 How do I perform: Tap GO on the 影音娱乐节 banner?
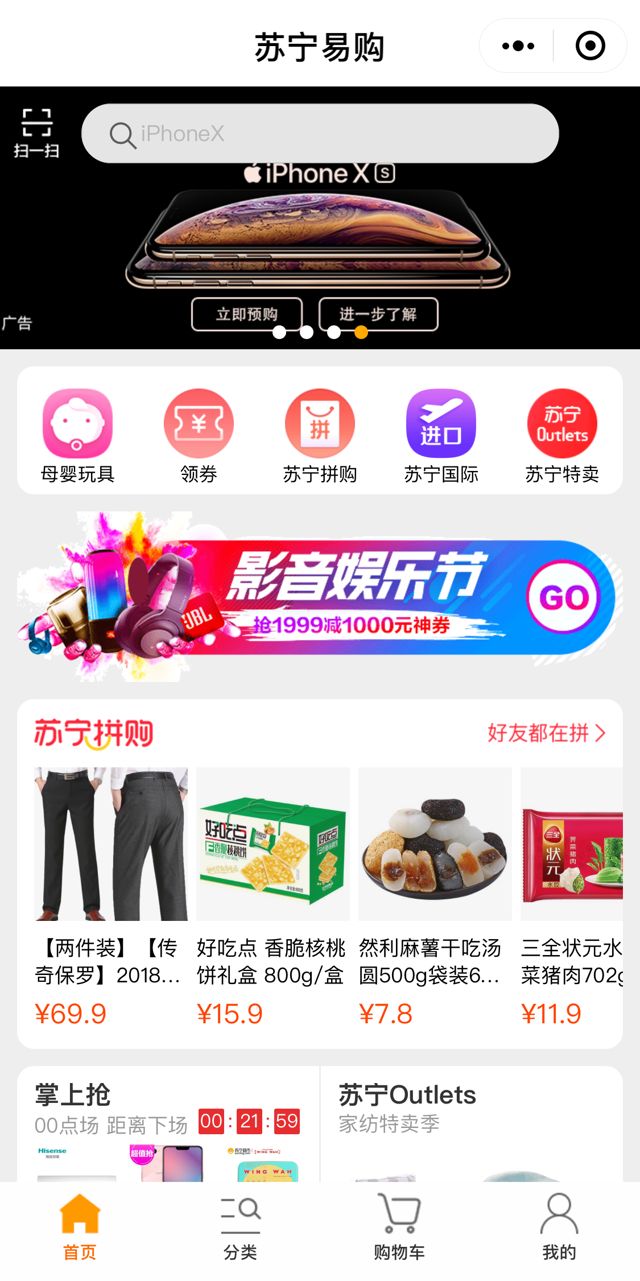pyautogui.click(x=563, y=598)
